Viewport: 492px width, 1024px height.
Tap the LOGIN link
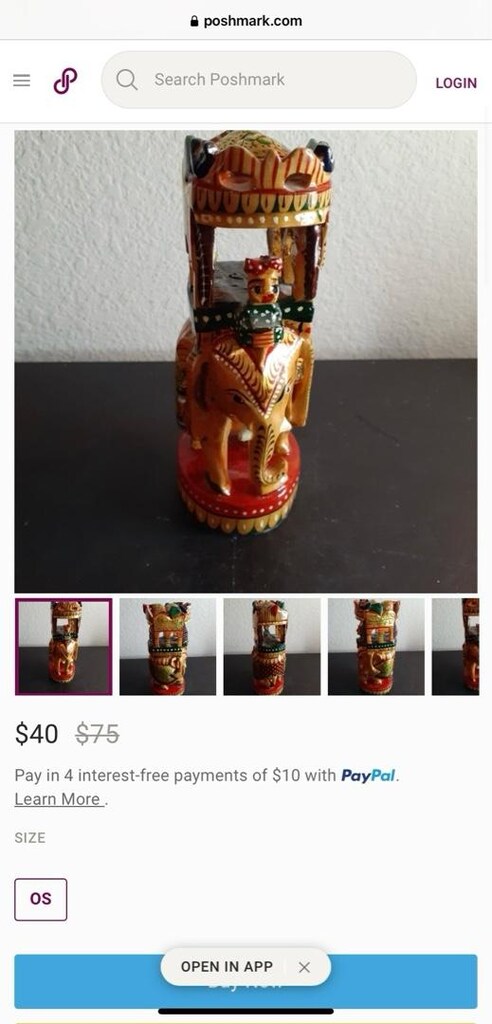[456, 83]
